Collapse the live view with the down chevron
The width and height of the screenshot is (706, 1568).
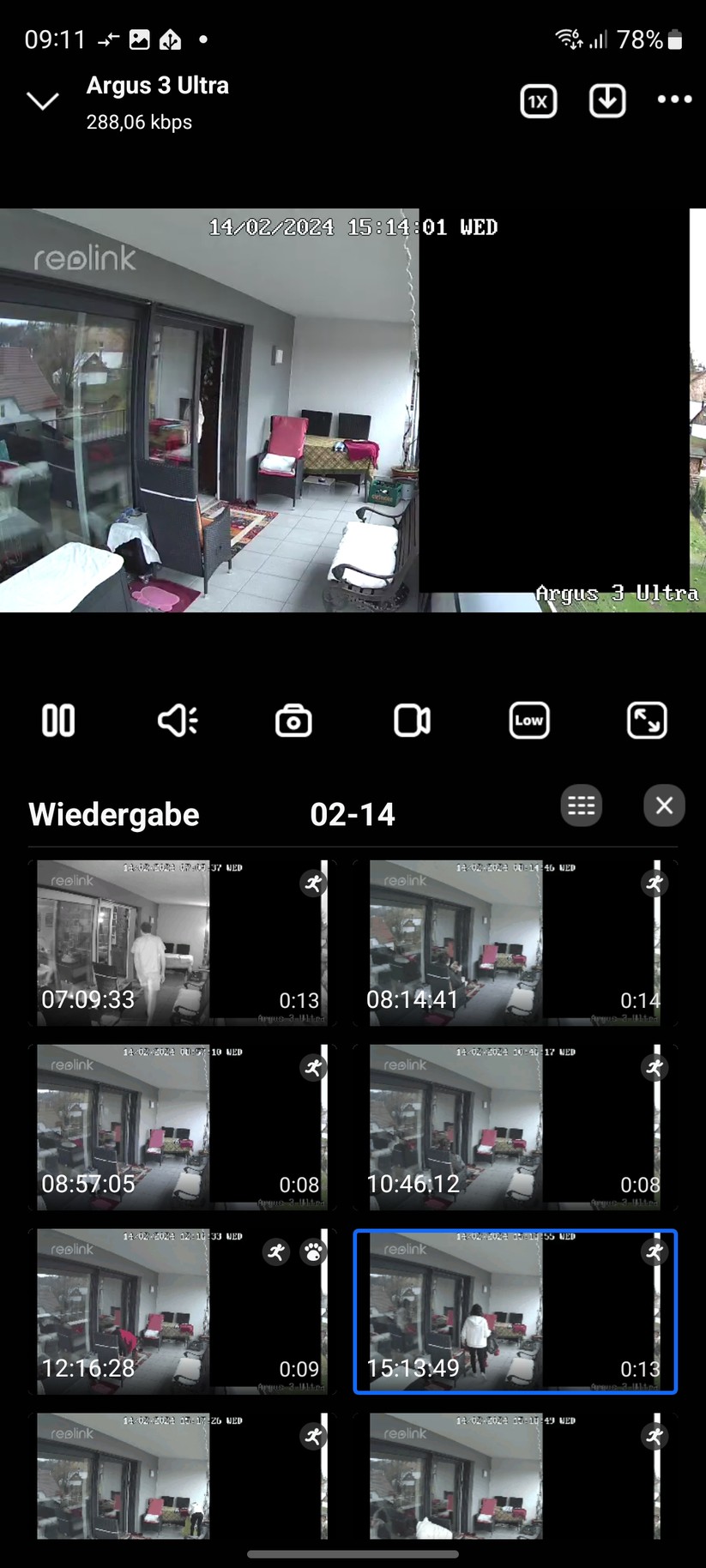[x=42, y=100]
